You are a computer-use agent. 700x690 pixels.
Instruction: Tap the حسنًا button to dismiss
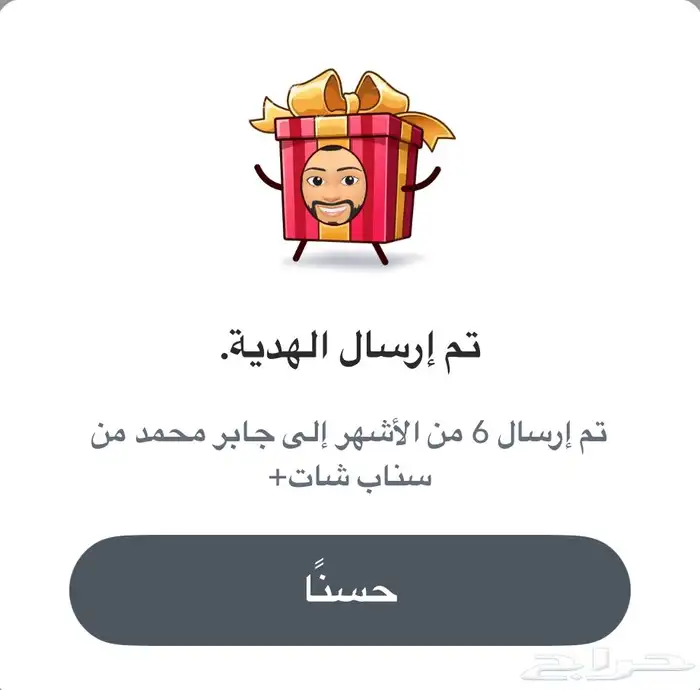pos(349,590)
